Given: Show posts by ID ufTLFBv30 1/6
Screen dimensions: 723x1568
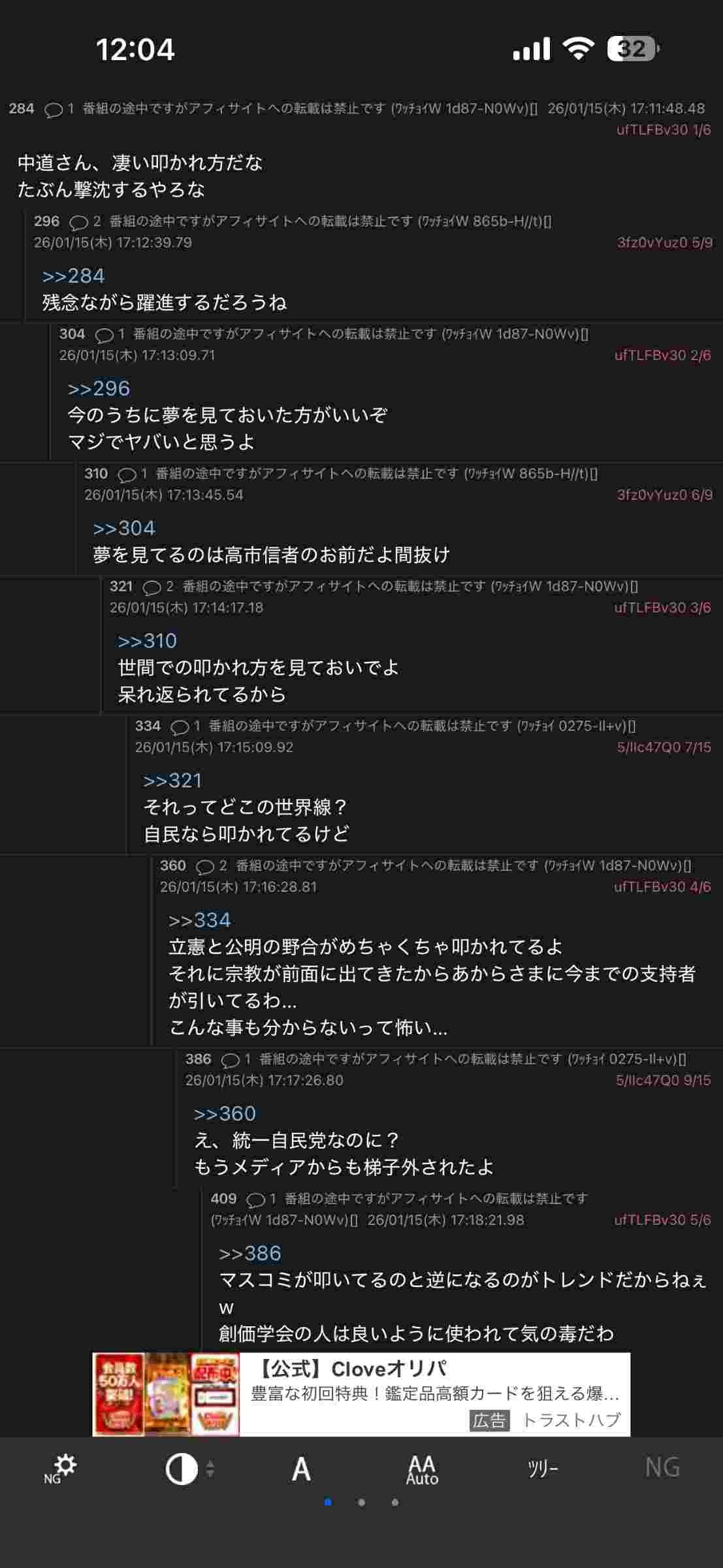Looking at the screenshot, I should pyautogui.click(x=663, y=130).
